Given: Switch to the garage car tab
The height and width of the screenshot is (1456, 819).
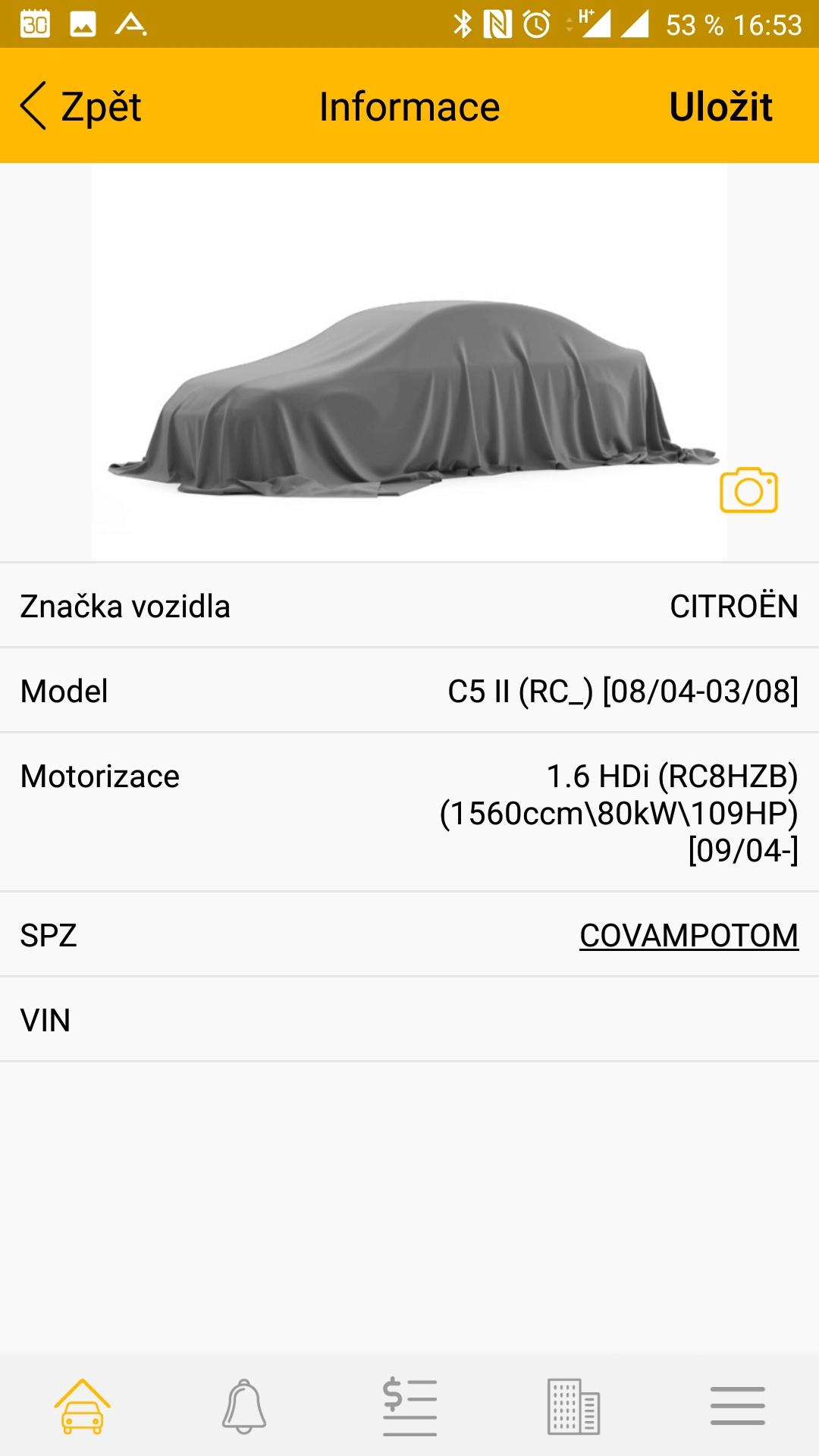Looking at the screenshot, I should [x=82, y=1407].
